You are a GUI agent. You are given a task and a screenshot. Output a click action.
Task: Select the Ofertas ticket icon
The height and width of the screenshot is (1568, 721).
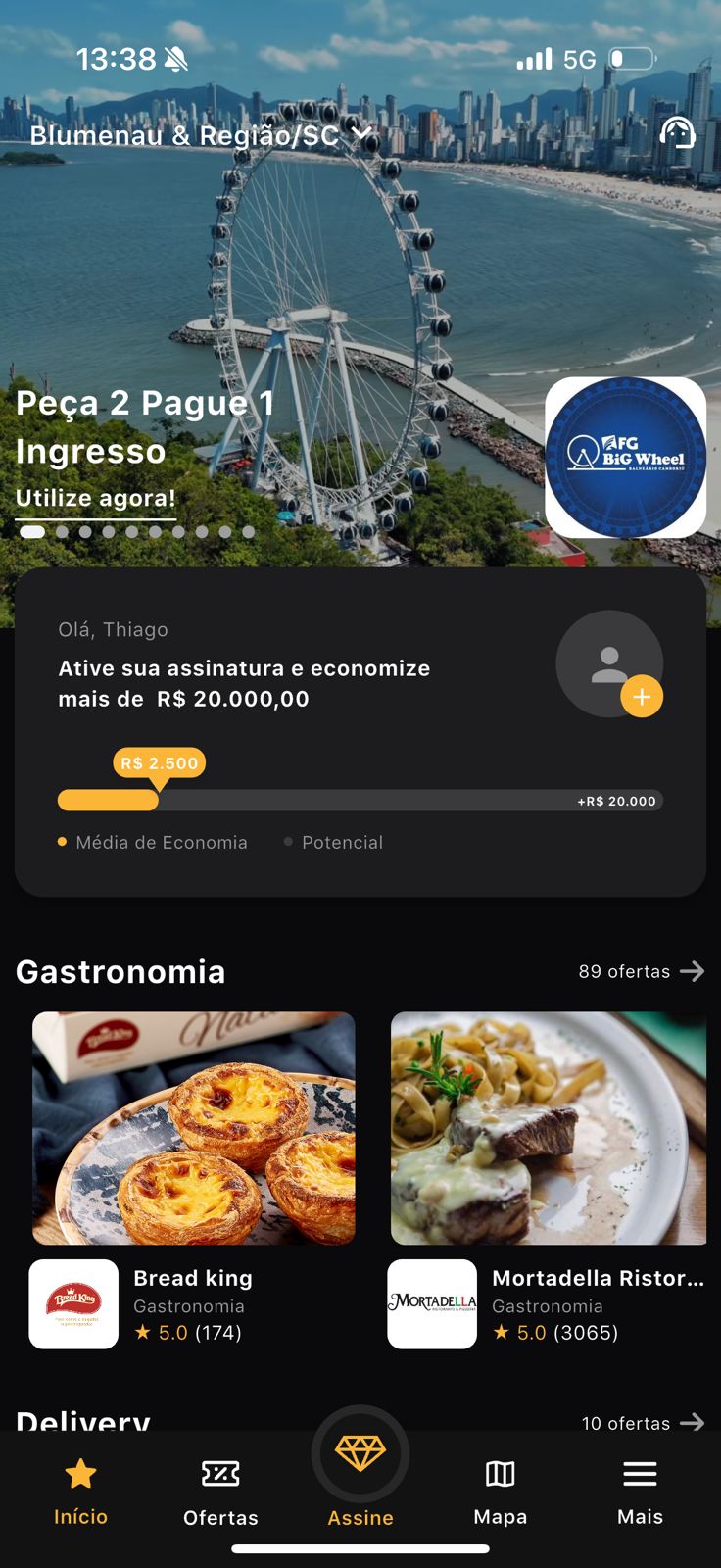220,1472
